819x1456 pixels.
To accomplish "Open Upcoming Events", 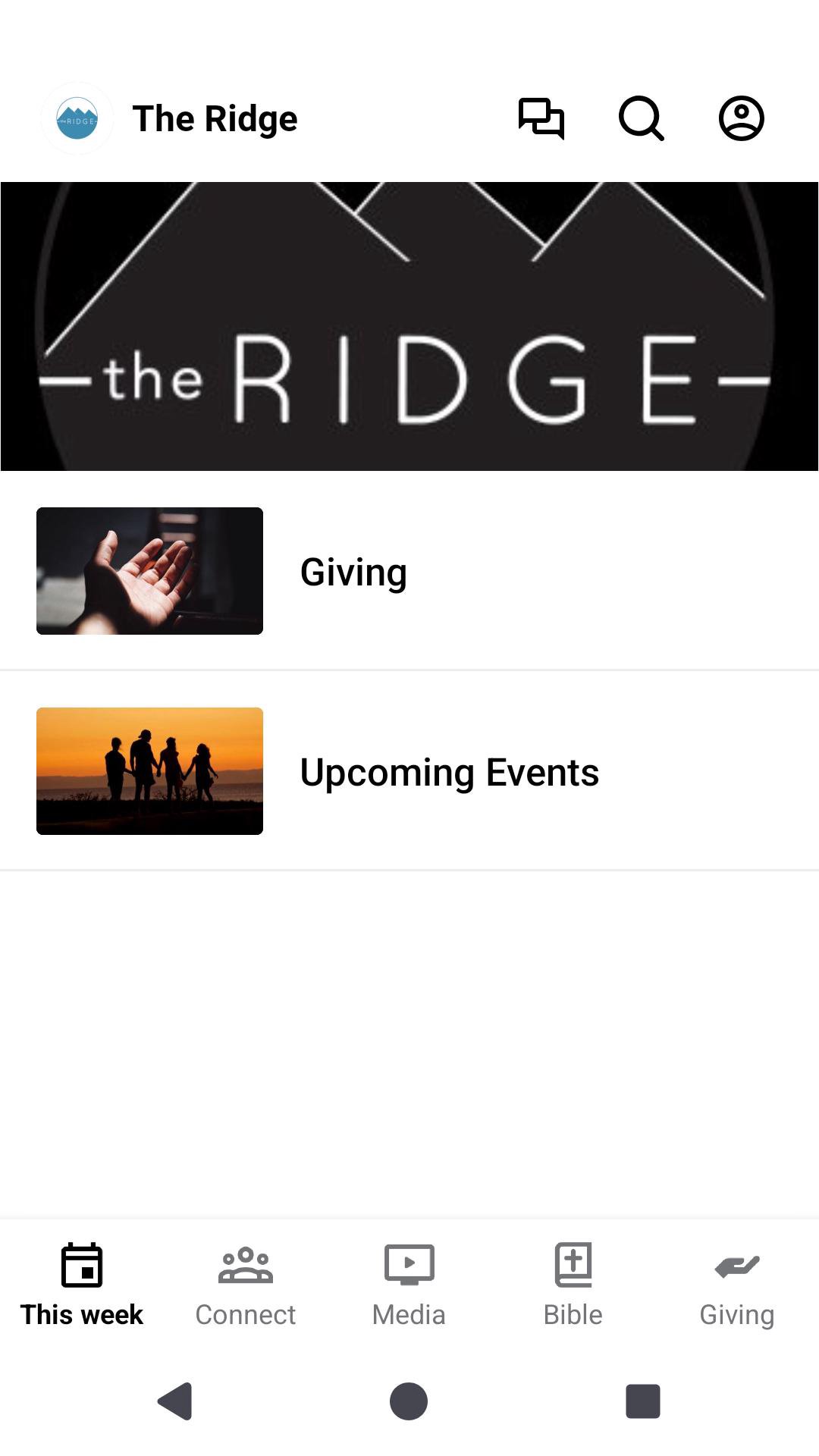I will [x=409, y=771].
